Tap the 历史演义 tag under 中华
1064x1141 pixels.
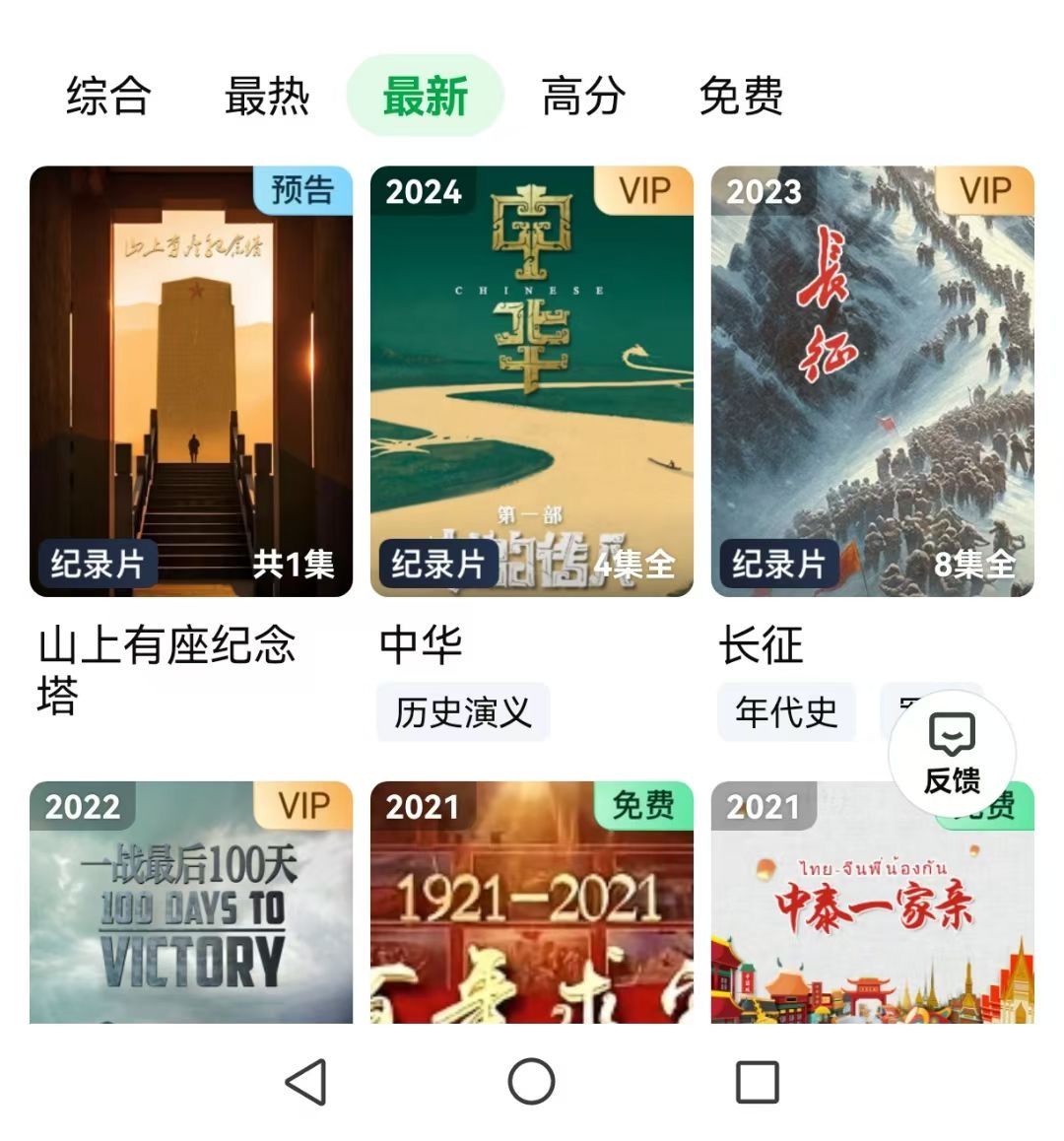click(463, 711)
